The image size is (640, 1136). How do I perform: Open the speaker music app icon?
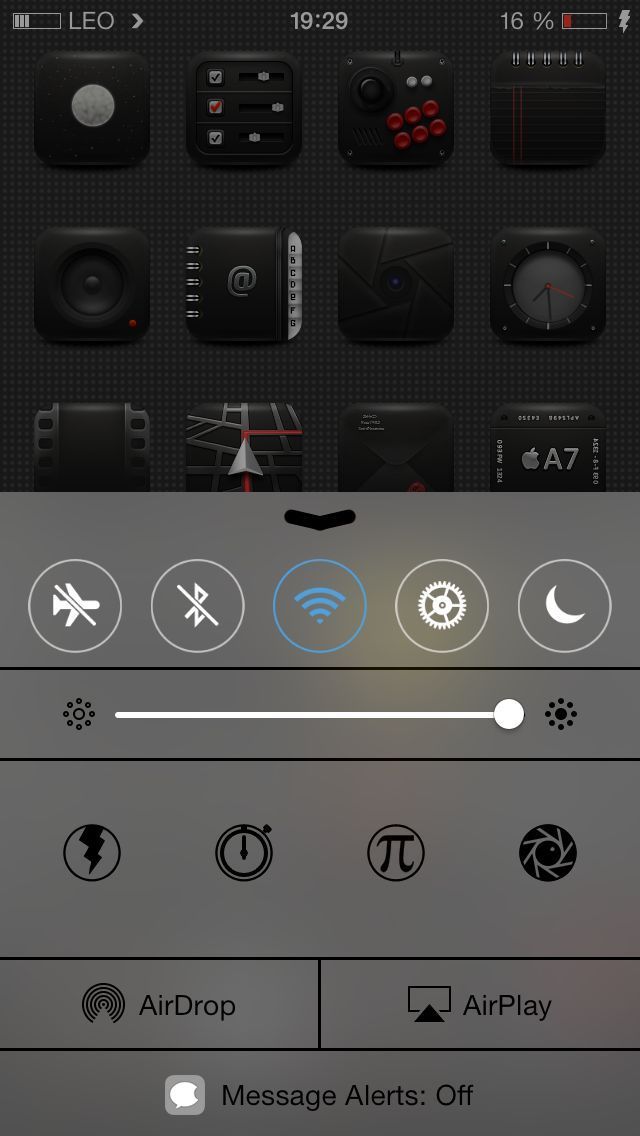coord(92,285)
